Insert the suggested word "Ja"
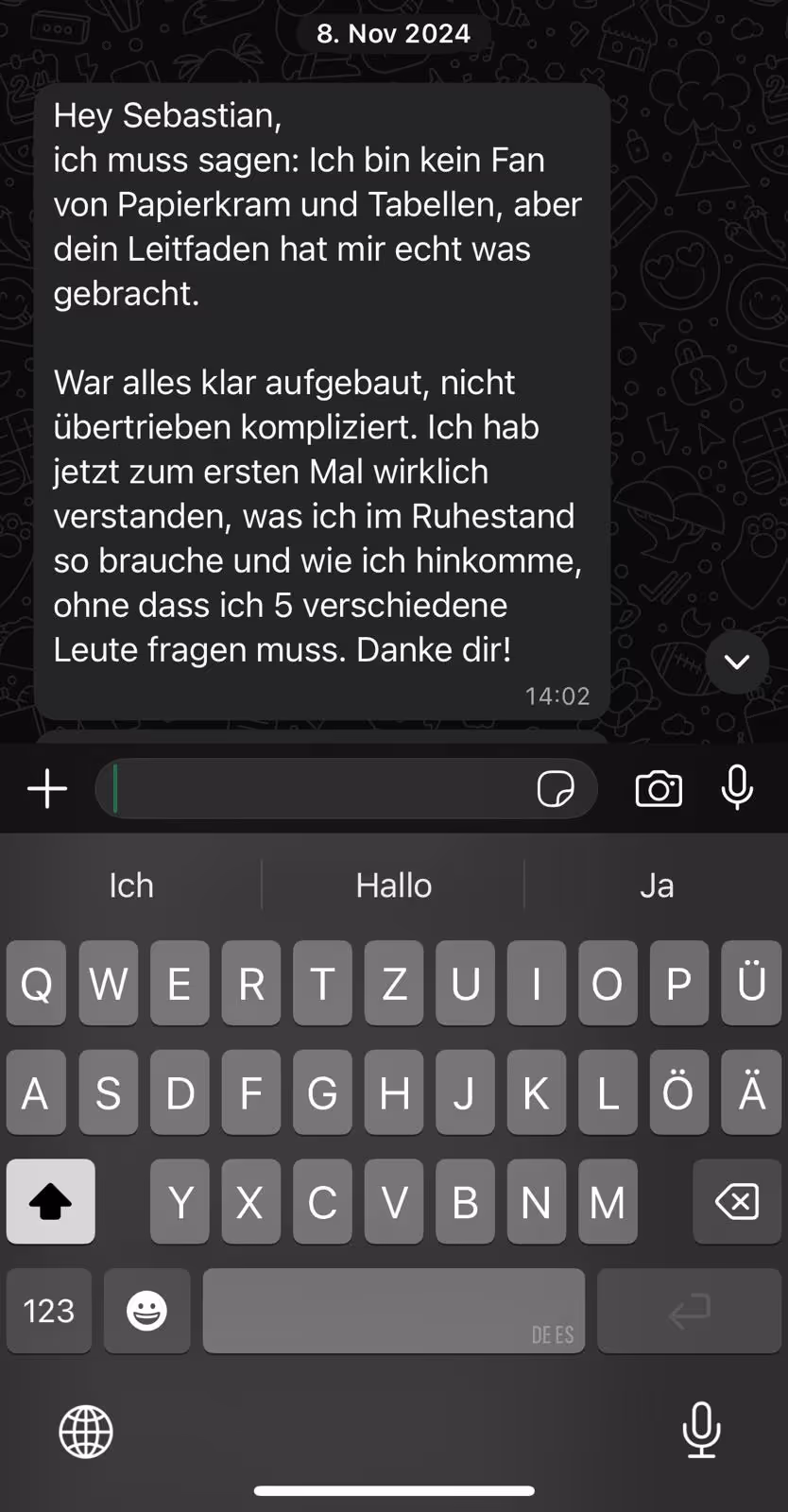The height and width of the screenshot is (1512, 788). [x=657, y=885]
